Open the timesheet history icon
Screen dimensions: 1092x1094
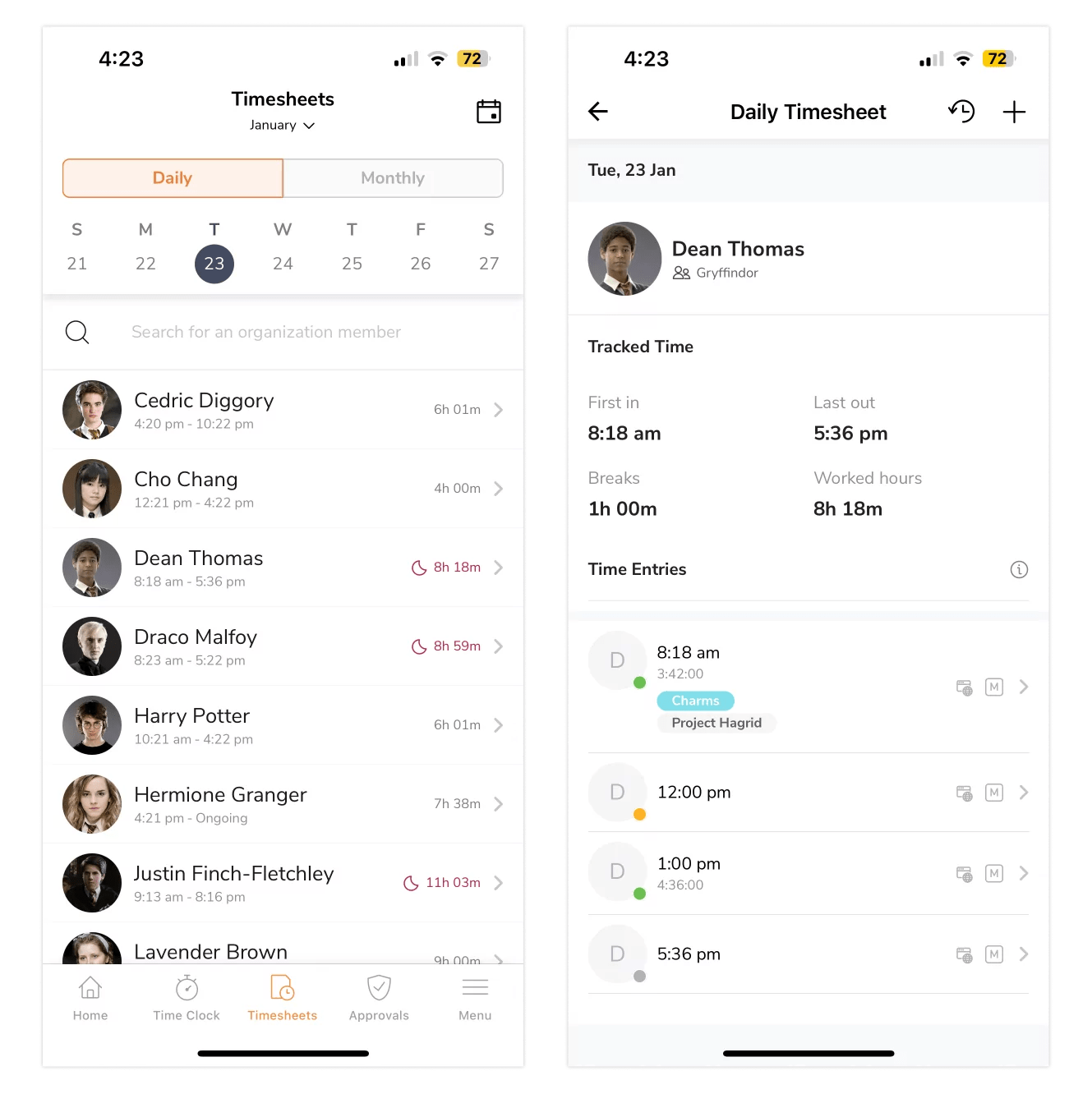point(961,112)
